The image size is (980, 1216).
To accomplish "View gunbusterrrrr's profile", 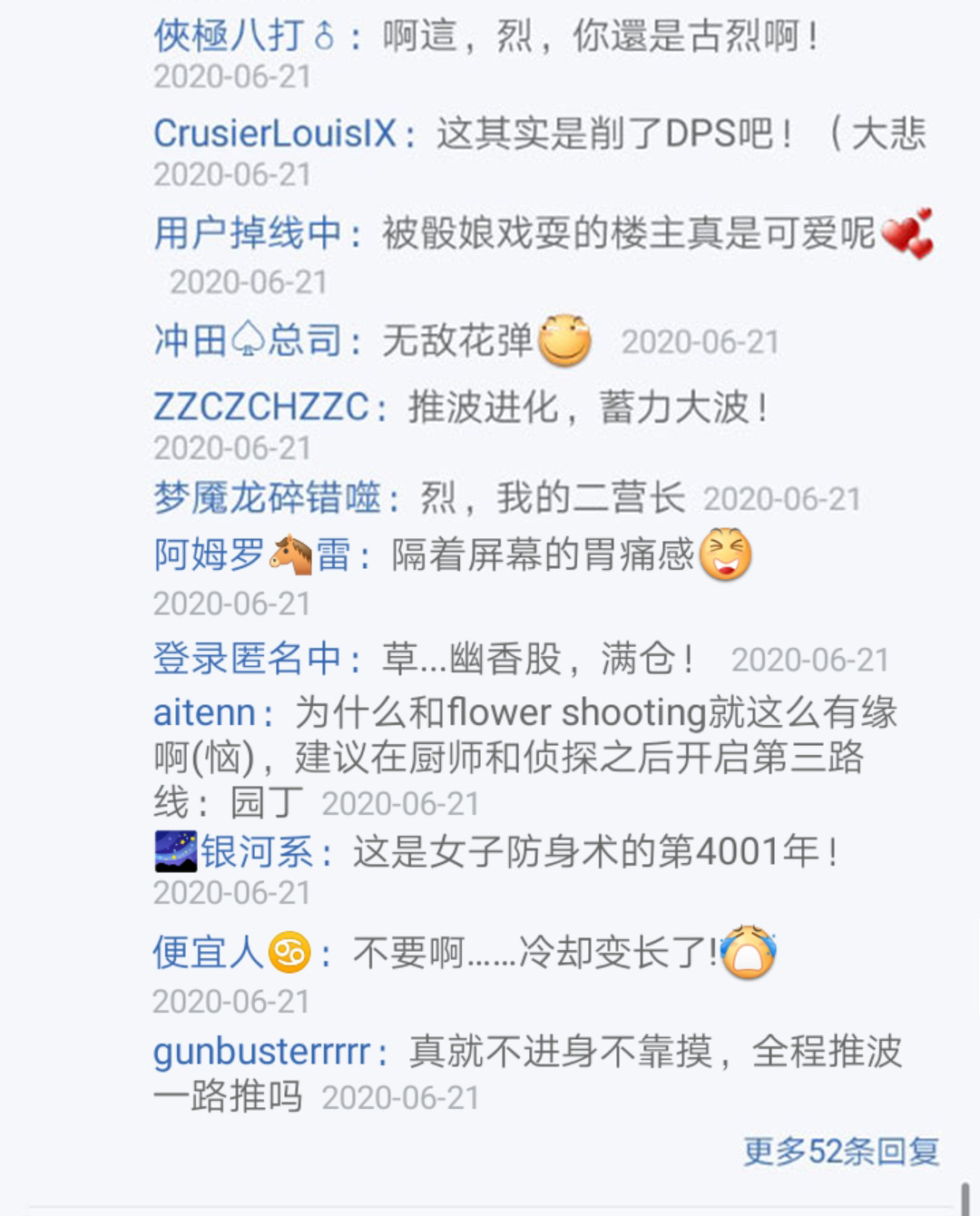I will click(x=261, y=1052).
